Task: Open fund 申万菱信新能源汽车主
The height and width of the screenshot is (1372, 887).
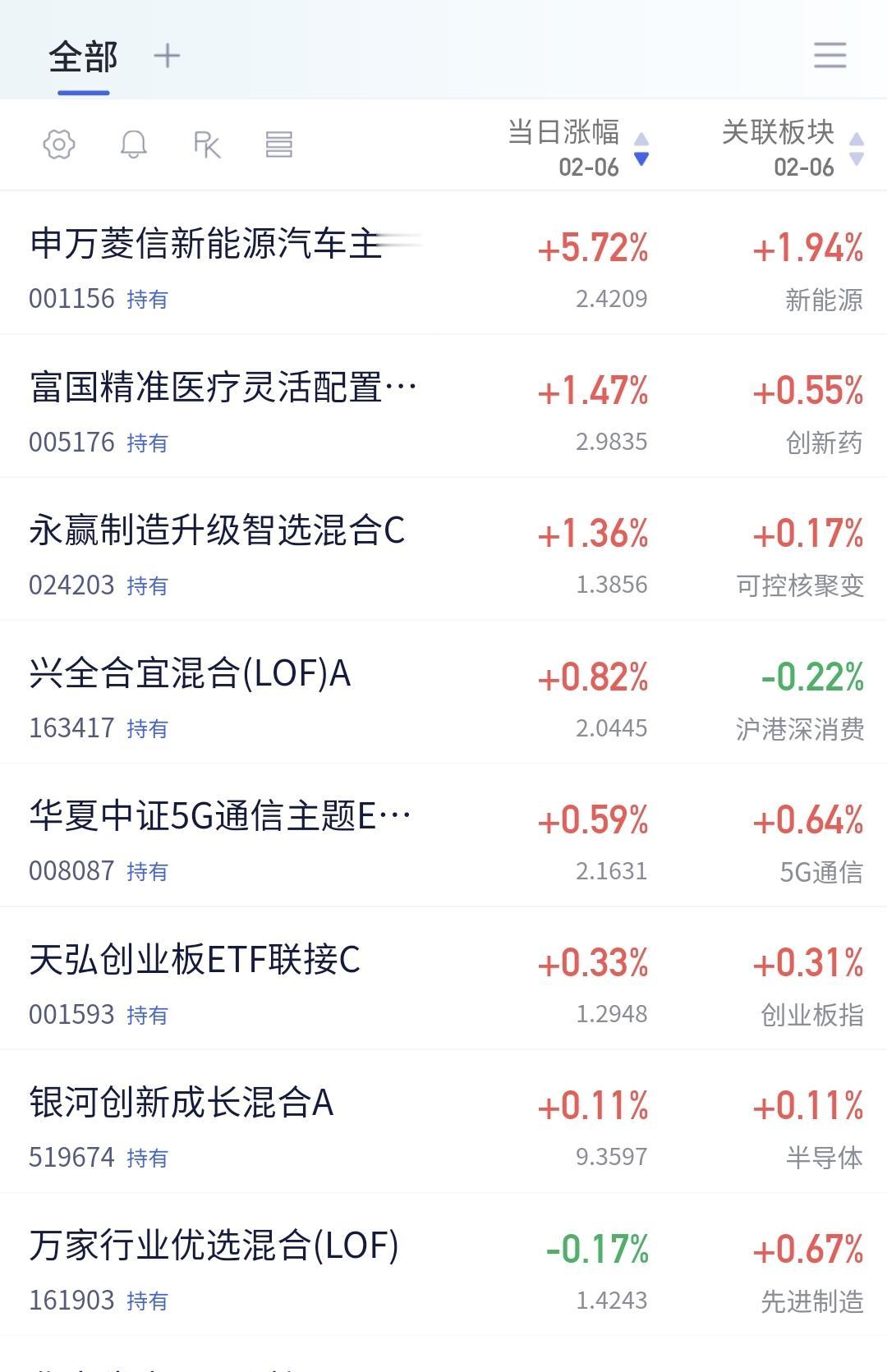Action: click(443, 264)
